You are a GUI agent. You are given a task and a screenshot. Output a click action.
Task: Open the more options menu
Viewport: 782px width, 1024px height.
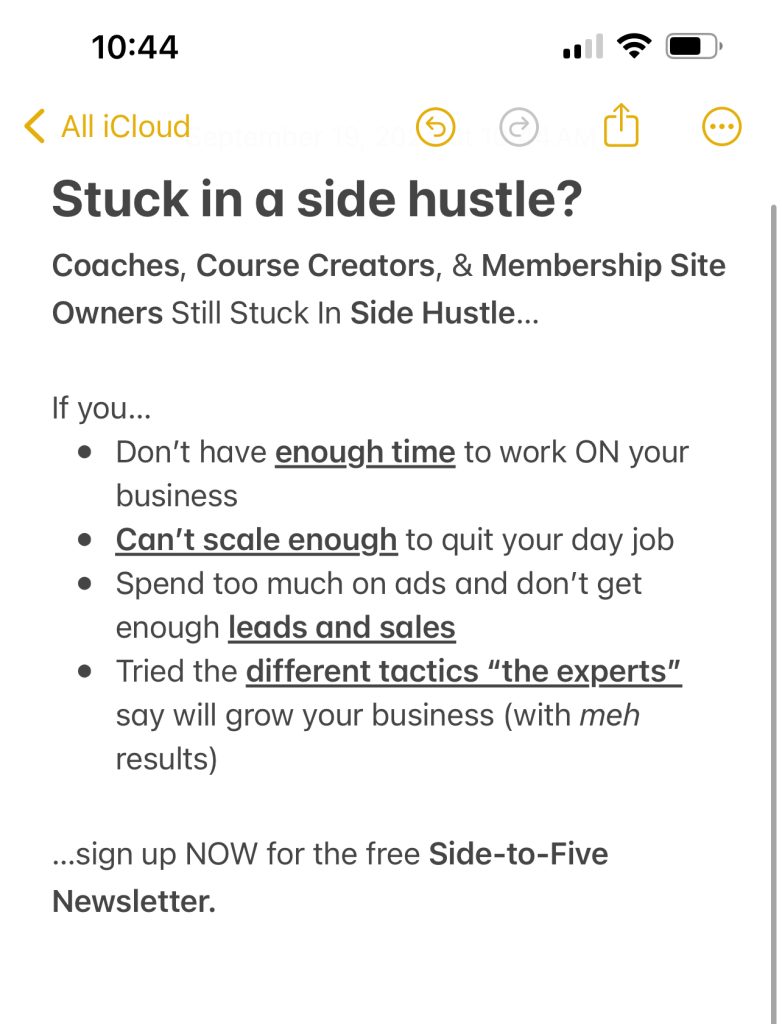721,127
